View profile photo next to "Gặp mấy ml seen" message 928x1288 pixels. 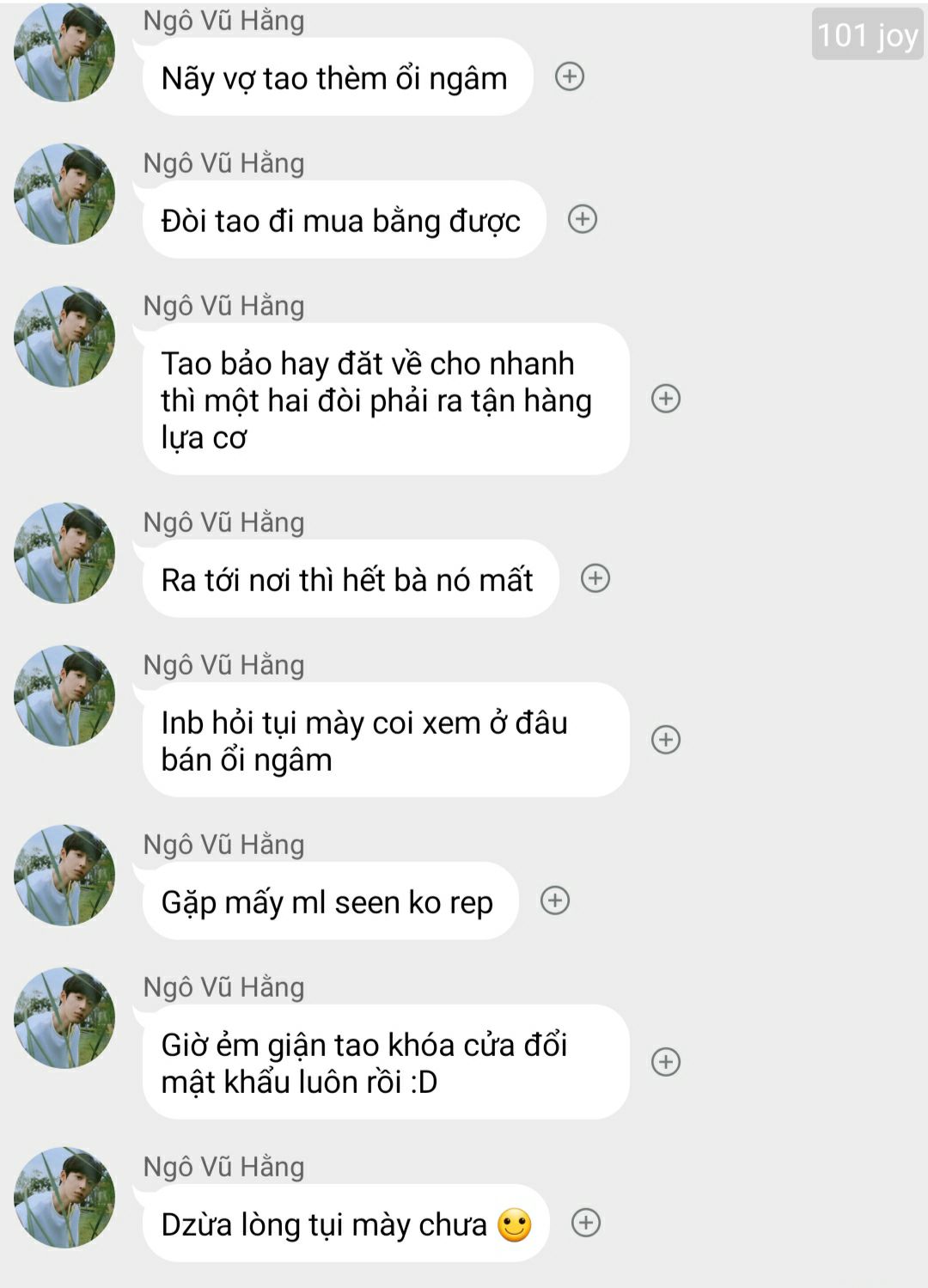point(64,876)
